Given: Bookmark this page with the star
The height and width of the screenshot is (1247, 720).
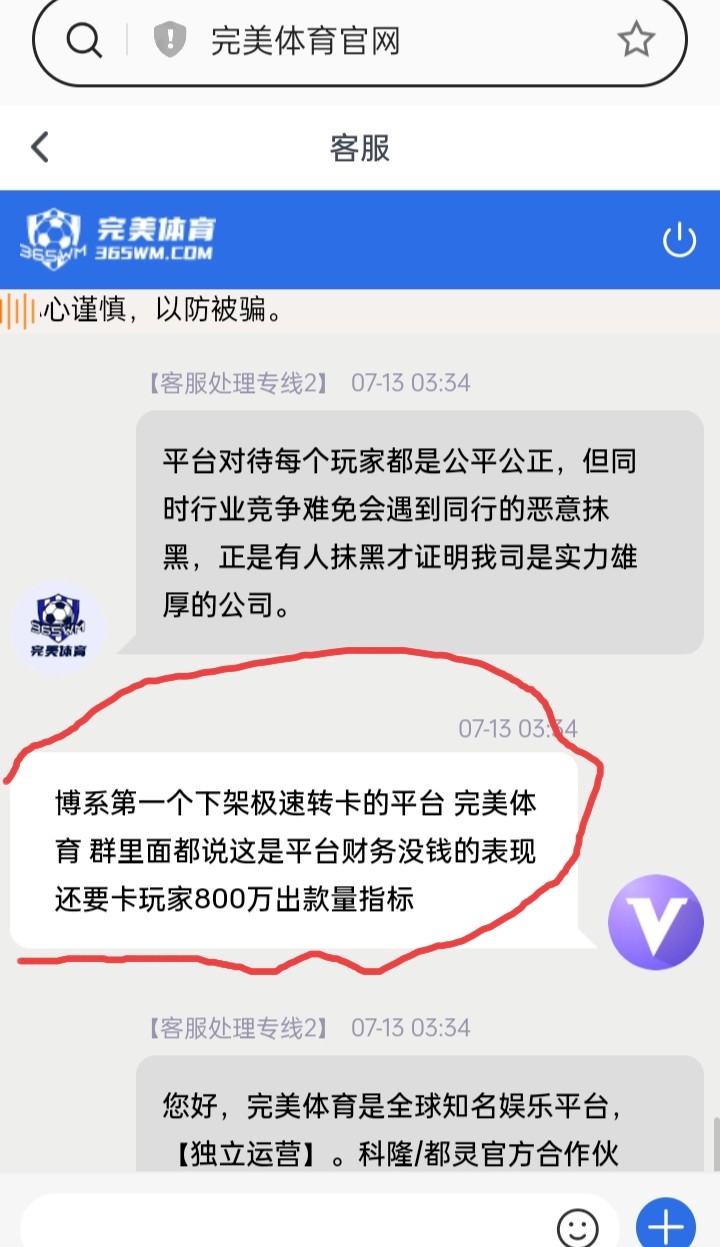Looking at the screenshot, I should (x=635, y=40).
